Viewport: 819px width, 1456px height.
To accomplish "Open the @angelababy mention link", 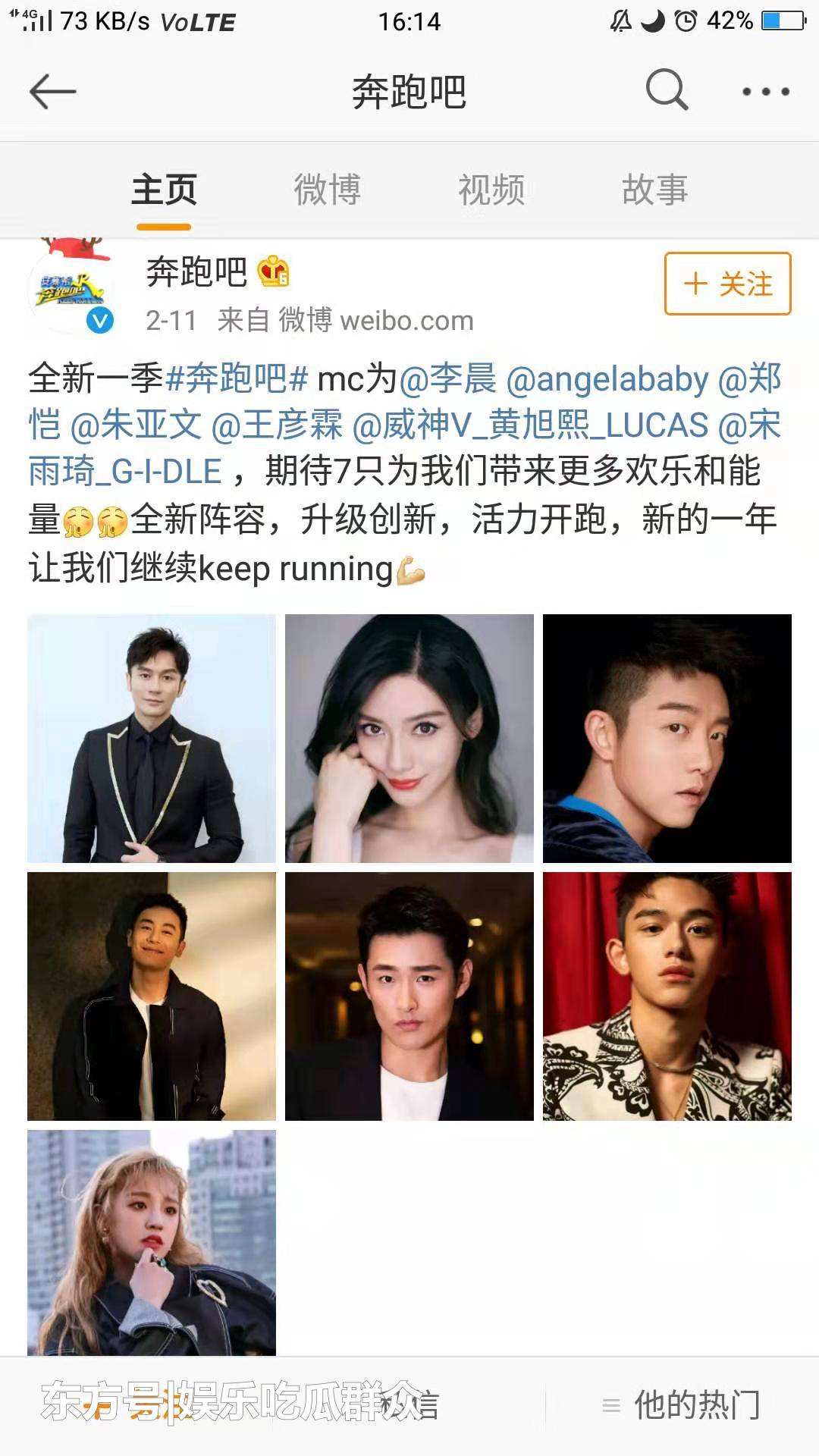I will [x=607, y=378].
